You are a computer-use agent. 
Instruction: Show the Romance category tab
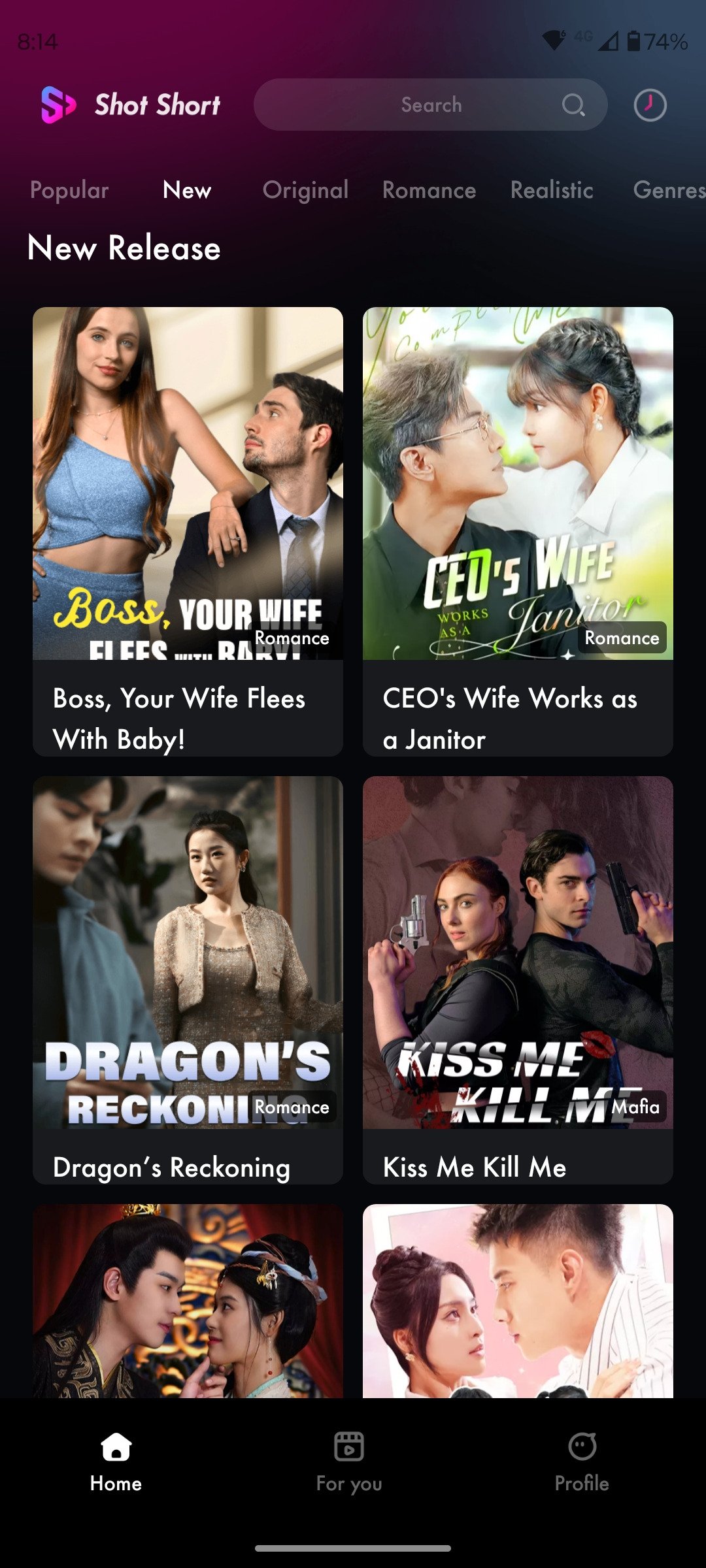429,190
